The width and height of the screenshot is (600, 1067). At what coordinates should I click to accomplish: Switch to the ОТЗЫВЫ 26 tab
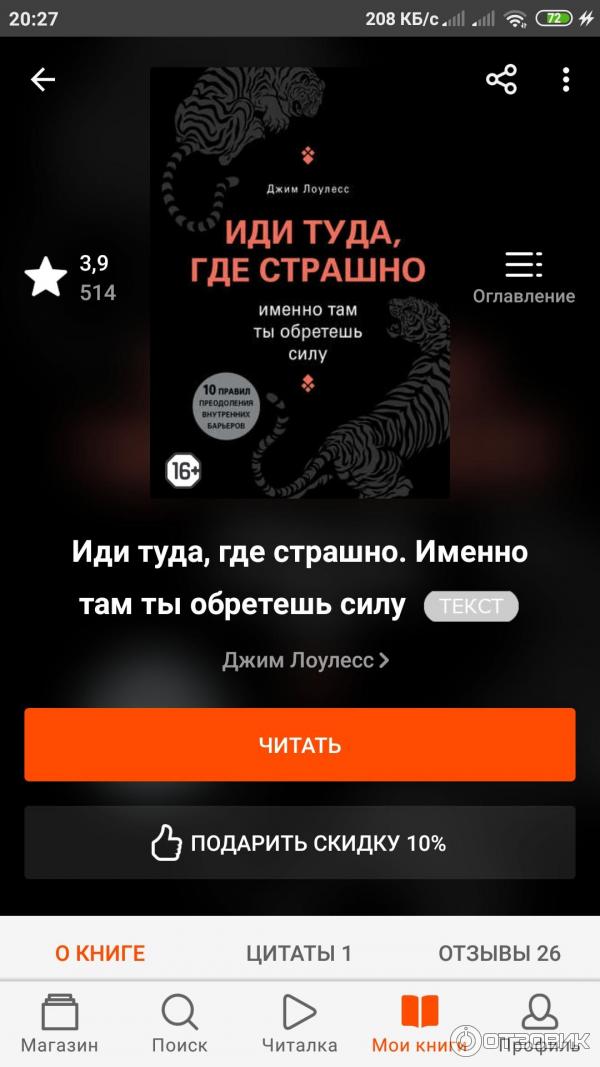499,953
